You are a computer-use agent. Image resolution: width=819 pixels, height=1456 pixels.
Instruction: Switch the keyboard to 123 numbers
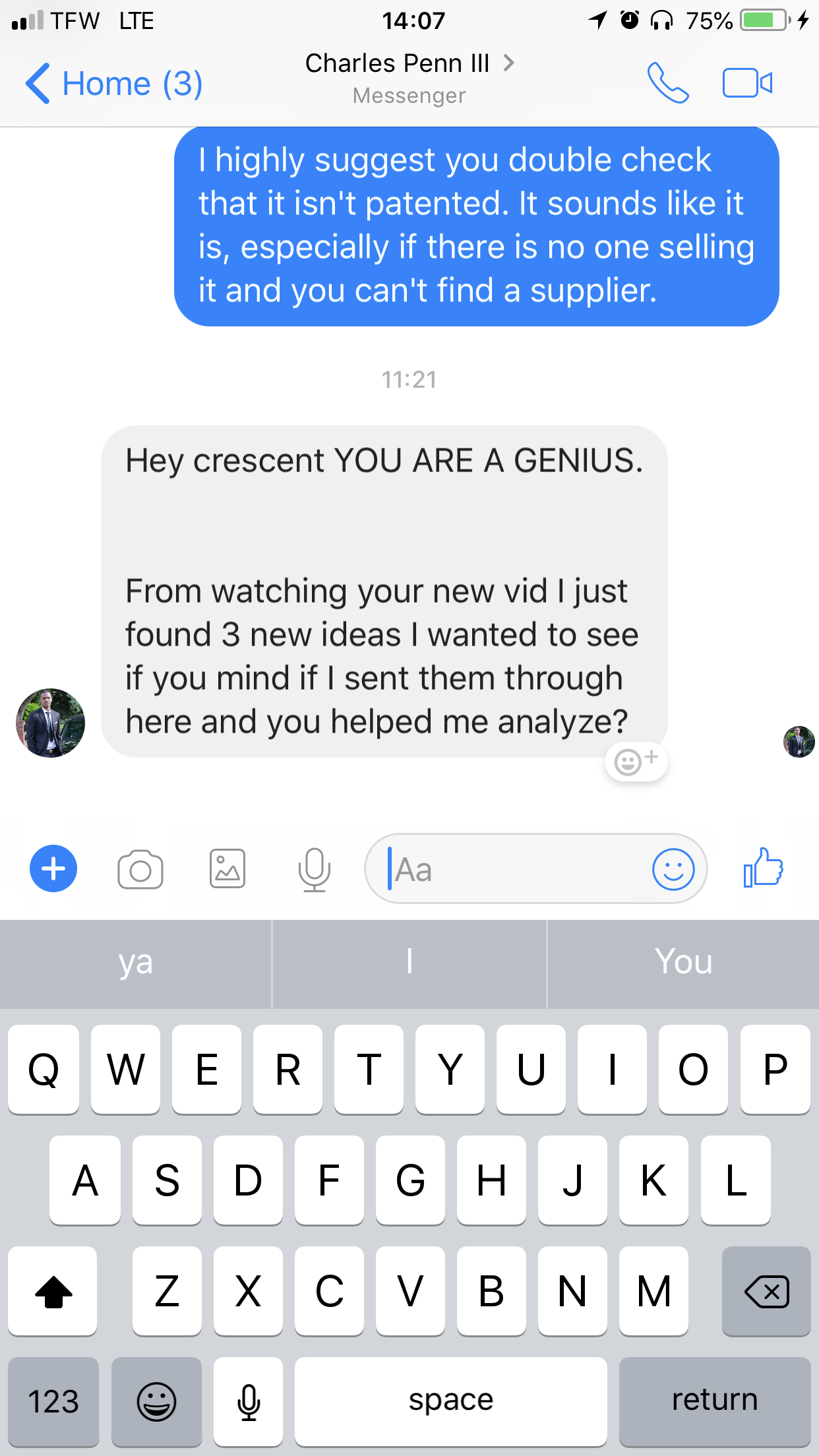point(53,1401)
